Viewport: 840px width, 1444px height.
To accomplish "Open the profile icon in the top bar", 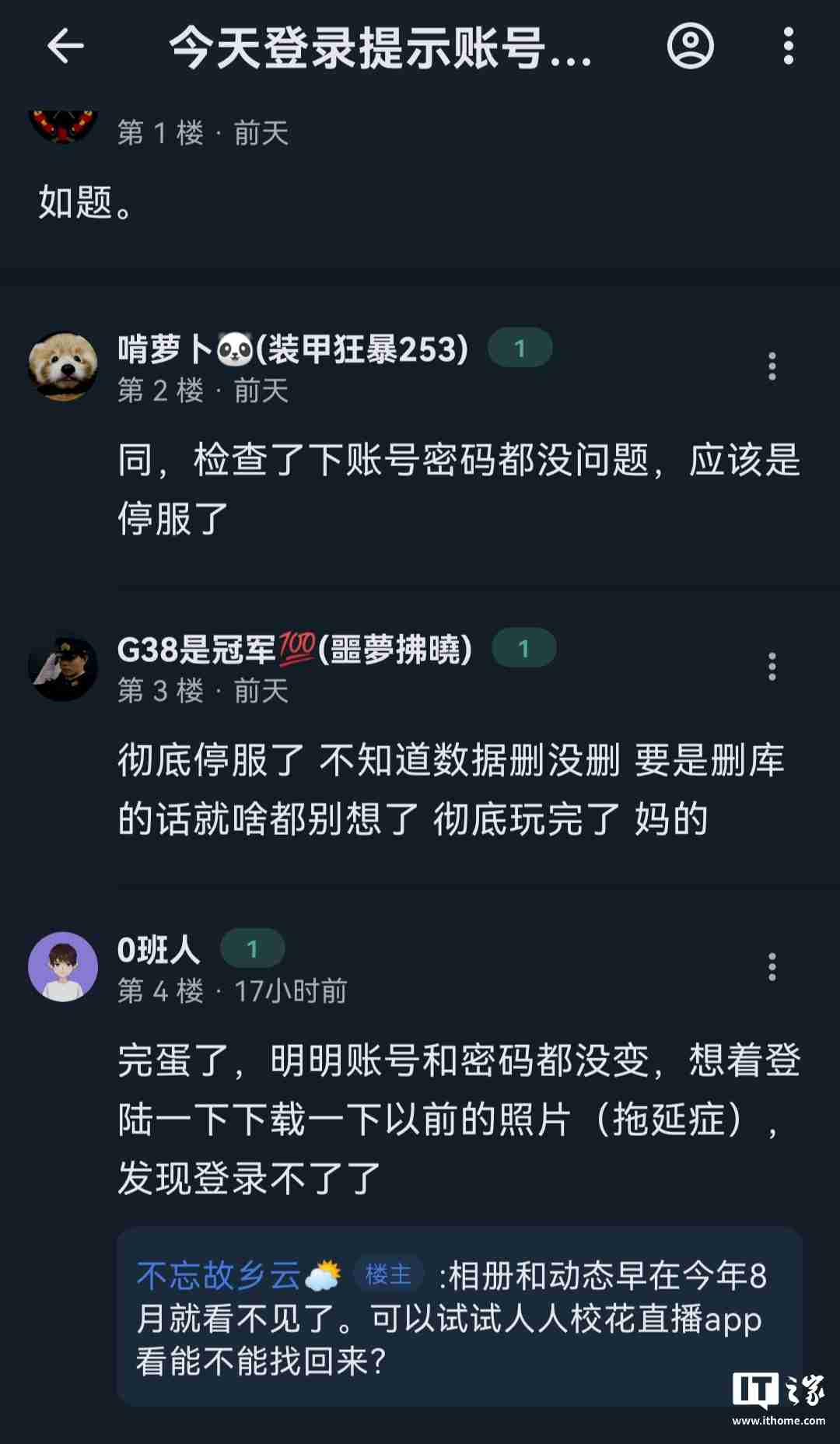I will [691, 47].
